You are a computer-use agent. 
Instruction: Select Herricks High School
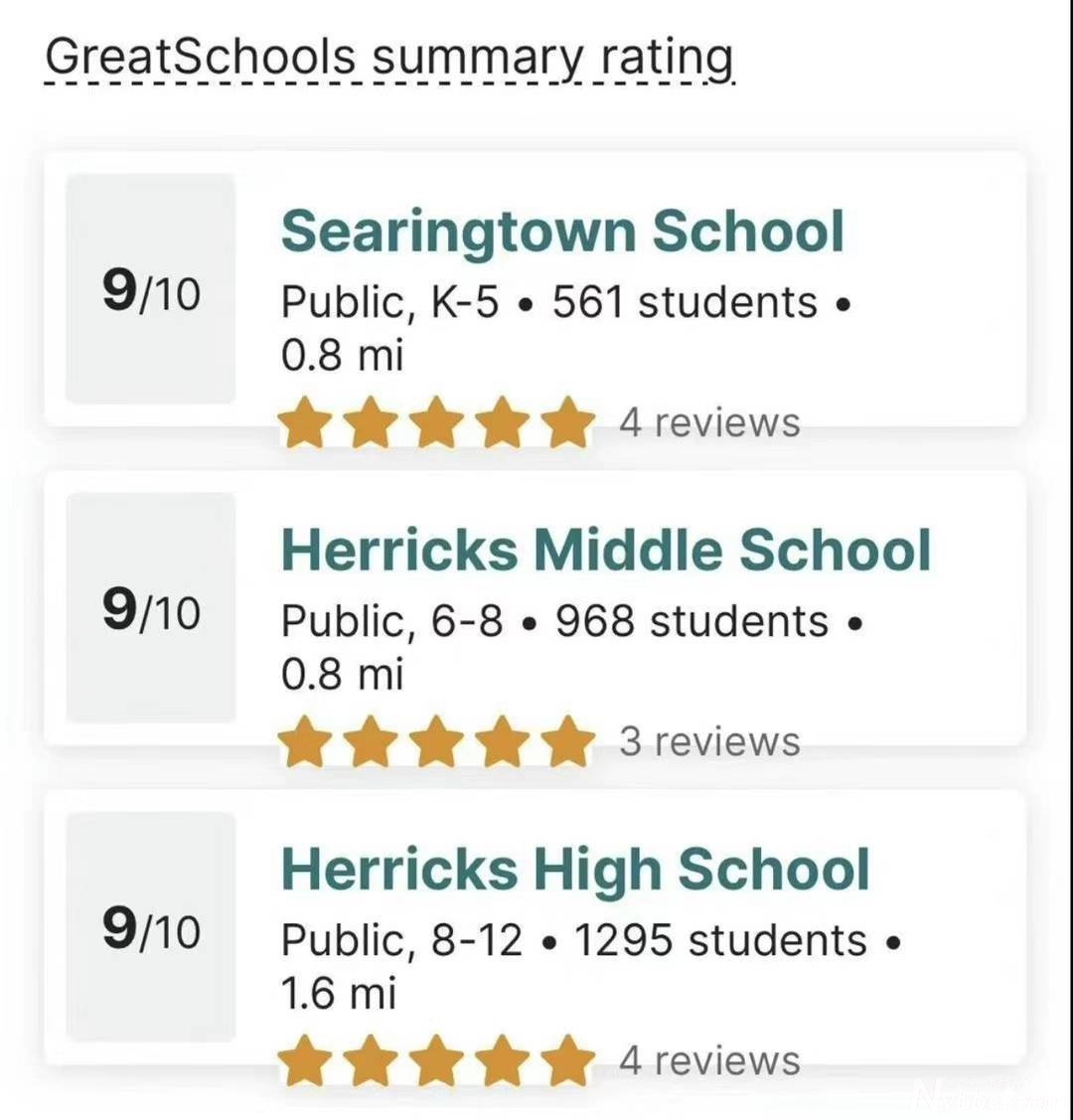575,869
